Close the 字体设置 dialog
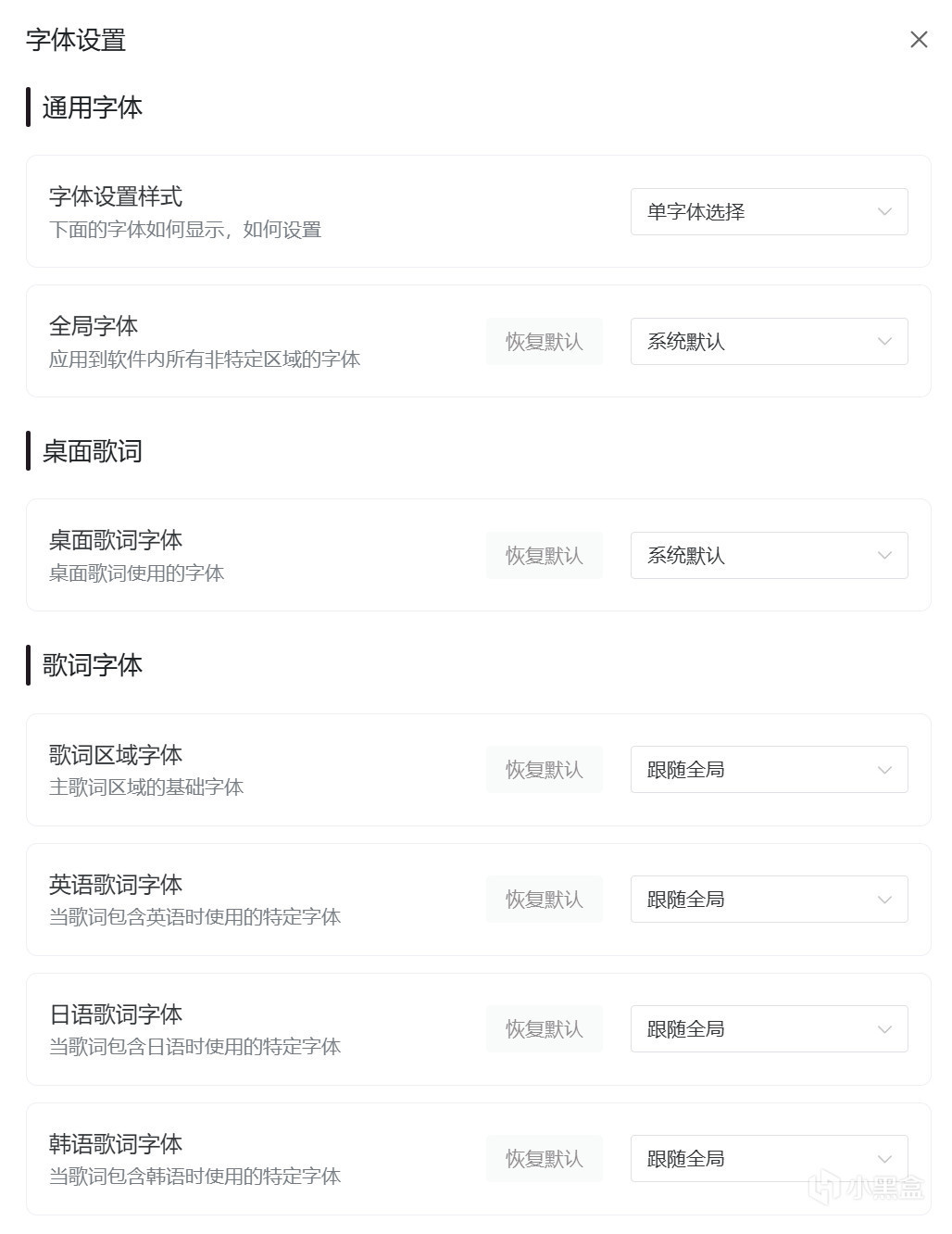The width and height of the screenshot is (952, 1234). point(919,40)
